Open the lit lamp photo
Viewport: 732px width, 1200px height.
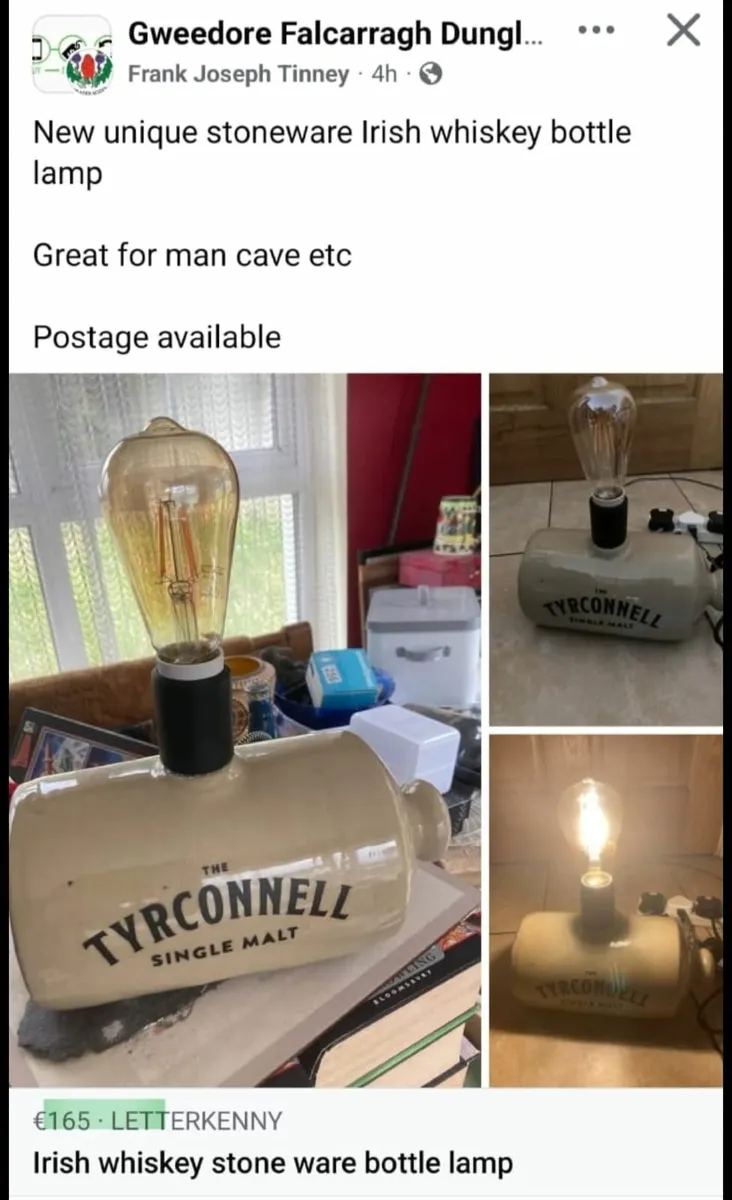point(606,910)
